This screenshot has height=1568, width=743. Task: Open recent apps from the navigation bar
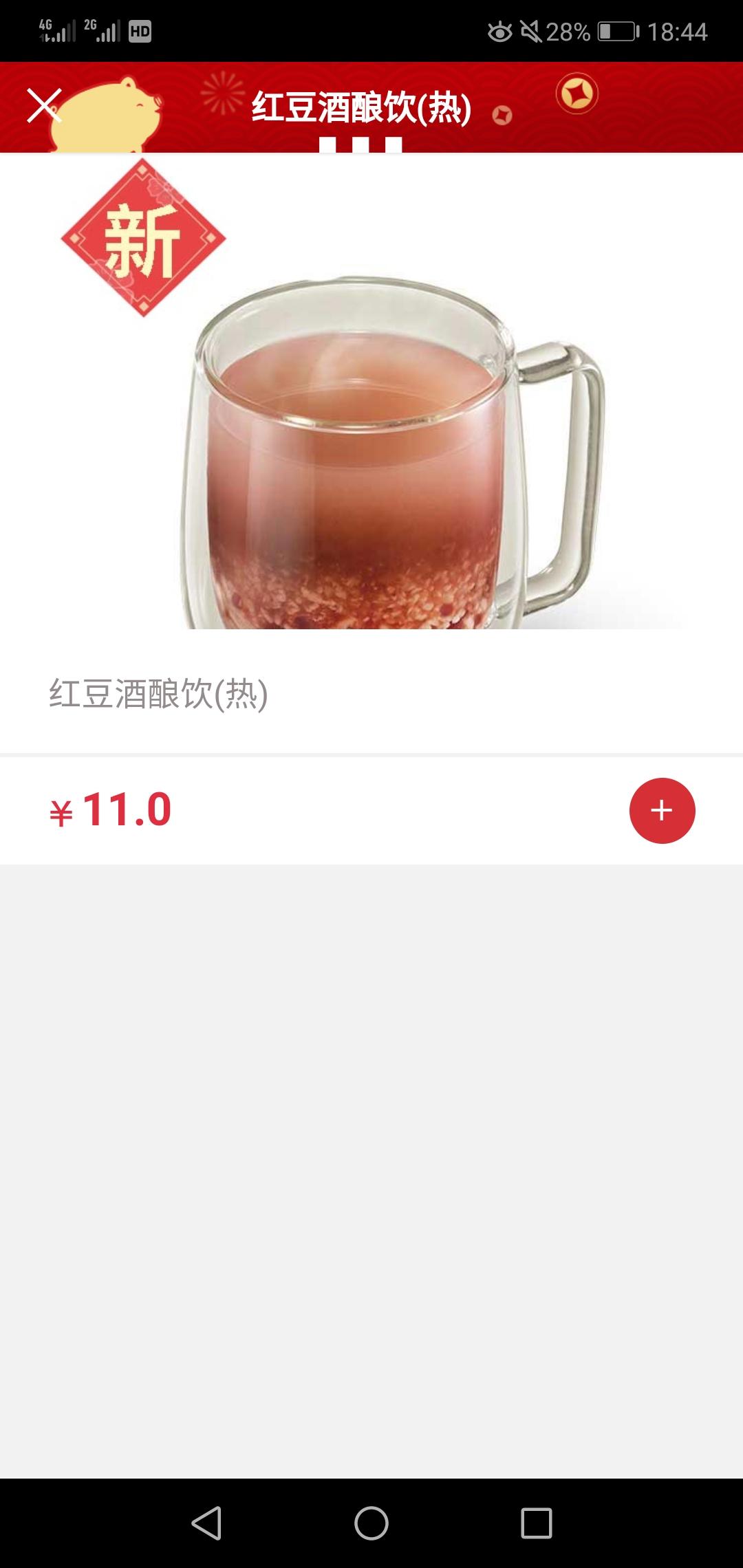[x=537, y=1523]
